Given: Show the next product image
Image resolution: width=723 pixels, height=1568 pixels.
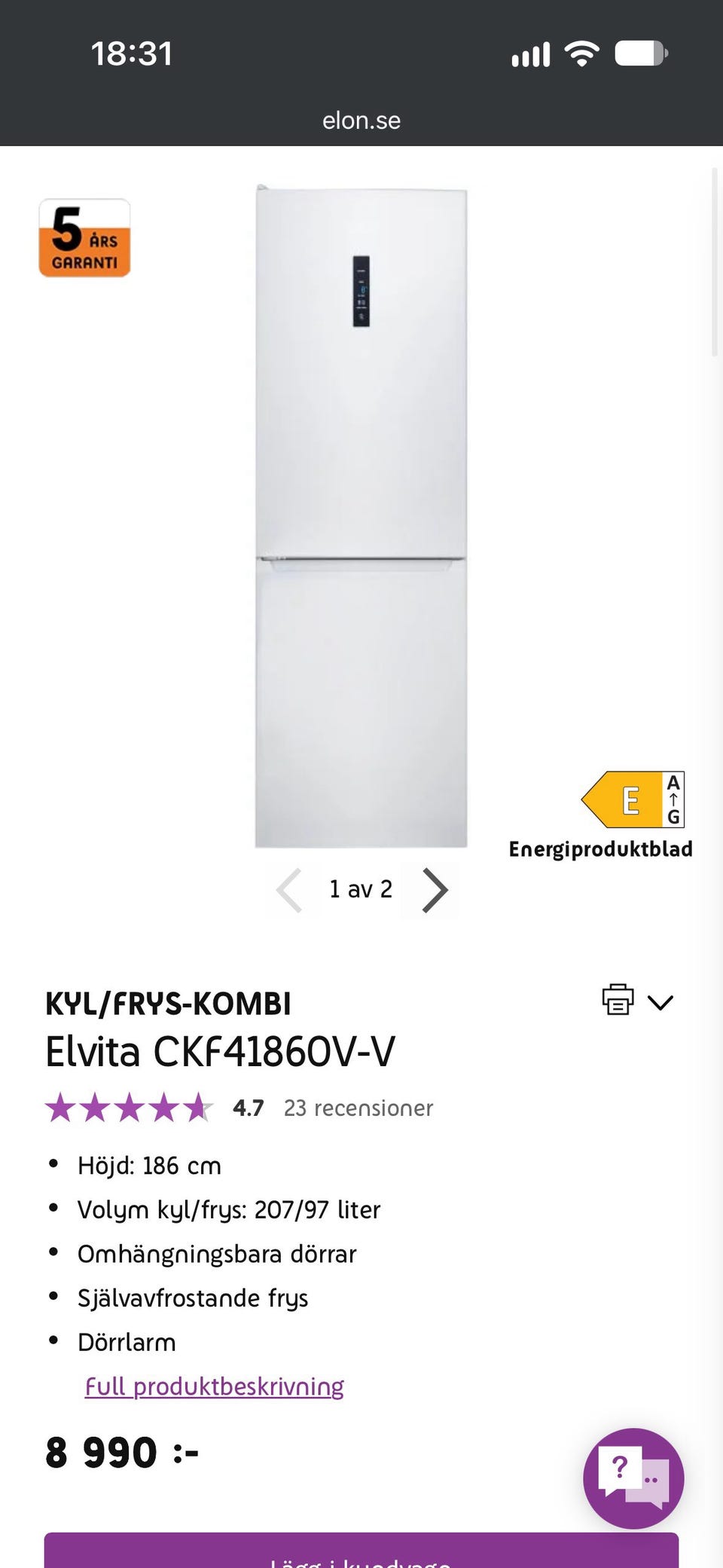Looking at the screenshot, I should pos(435,890).
